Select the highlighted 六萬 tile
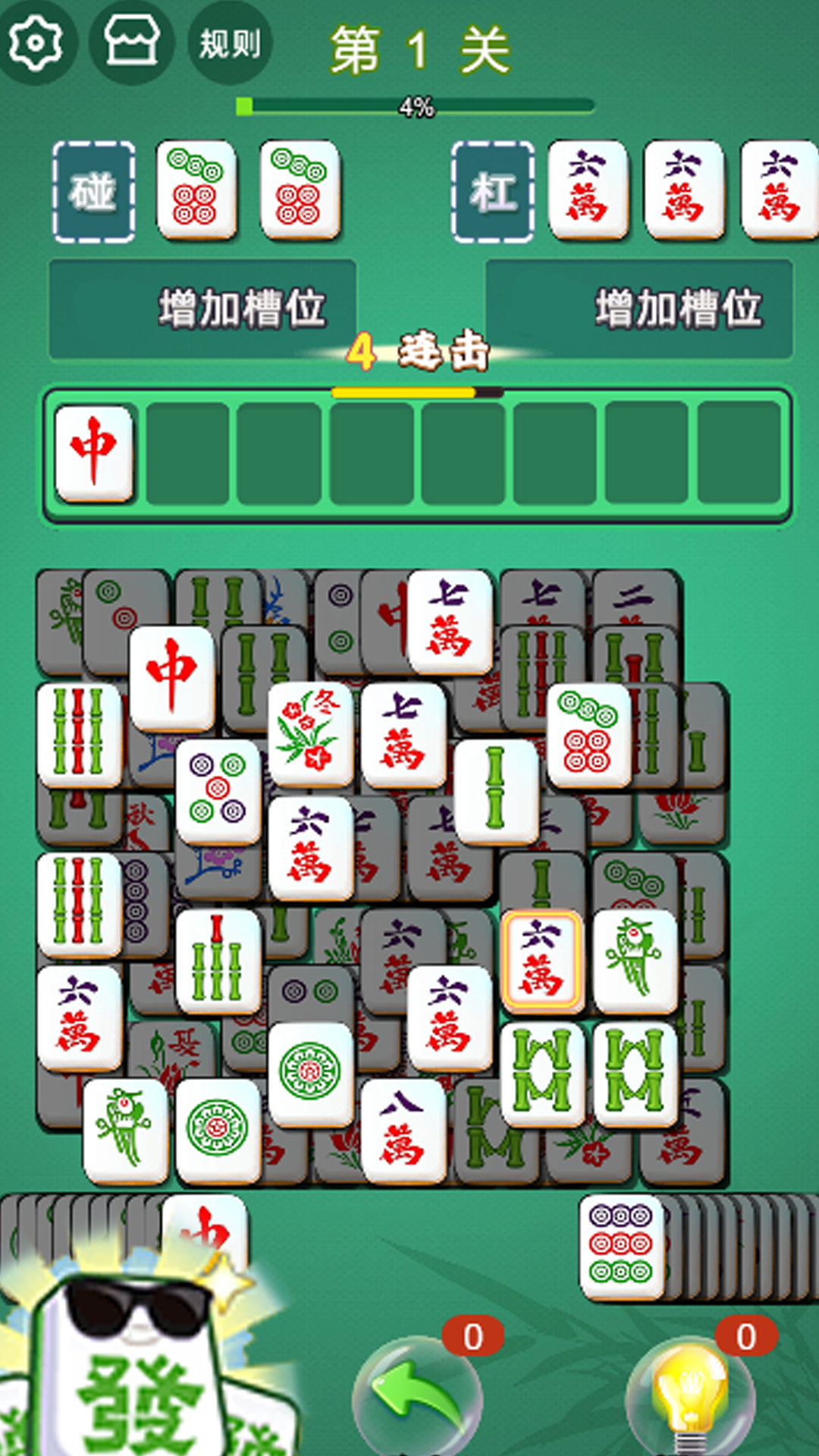Image resolution: width=819 pixels, height=1456 pixels. click(x=541, y=962)
